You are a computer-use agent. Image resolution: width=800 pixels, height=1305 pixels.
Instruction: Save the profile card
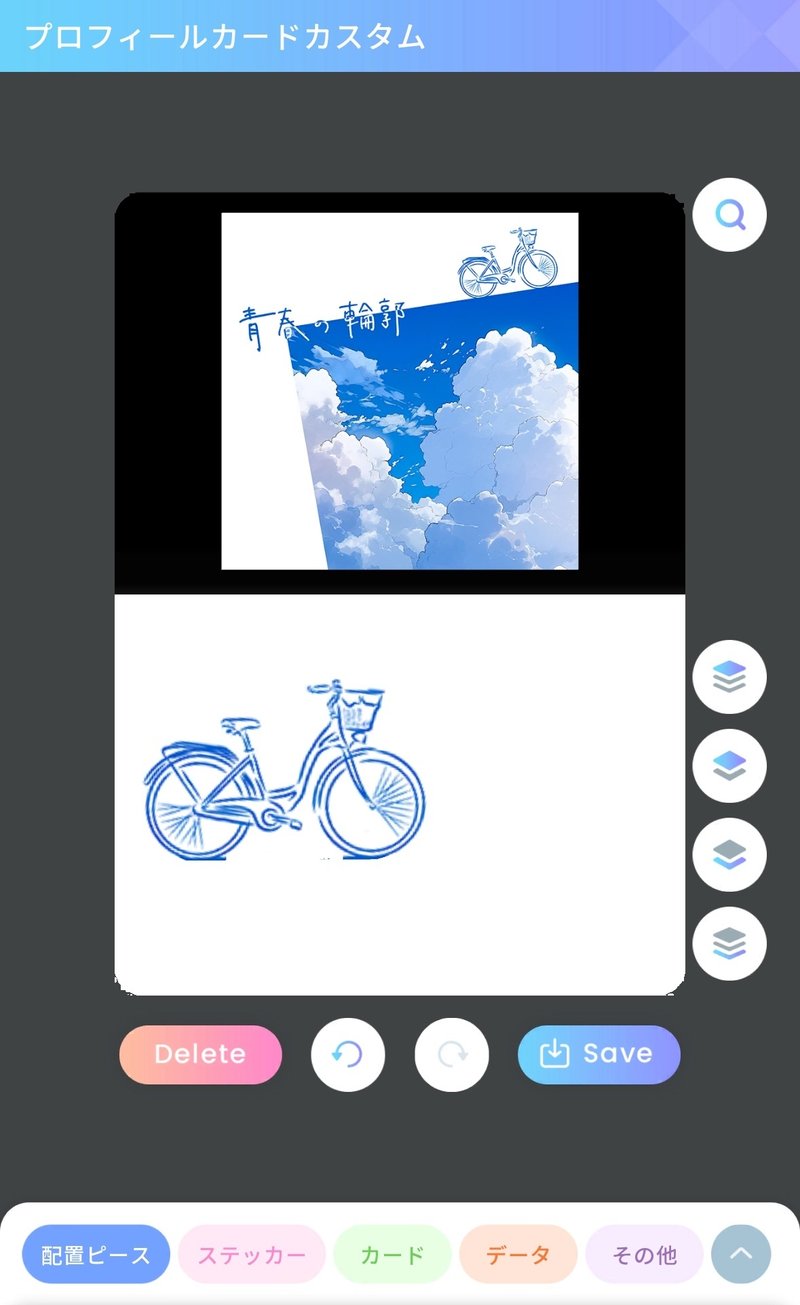point(599,1054)
